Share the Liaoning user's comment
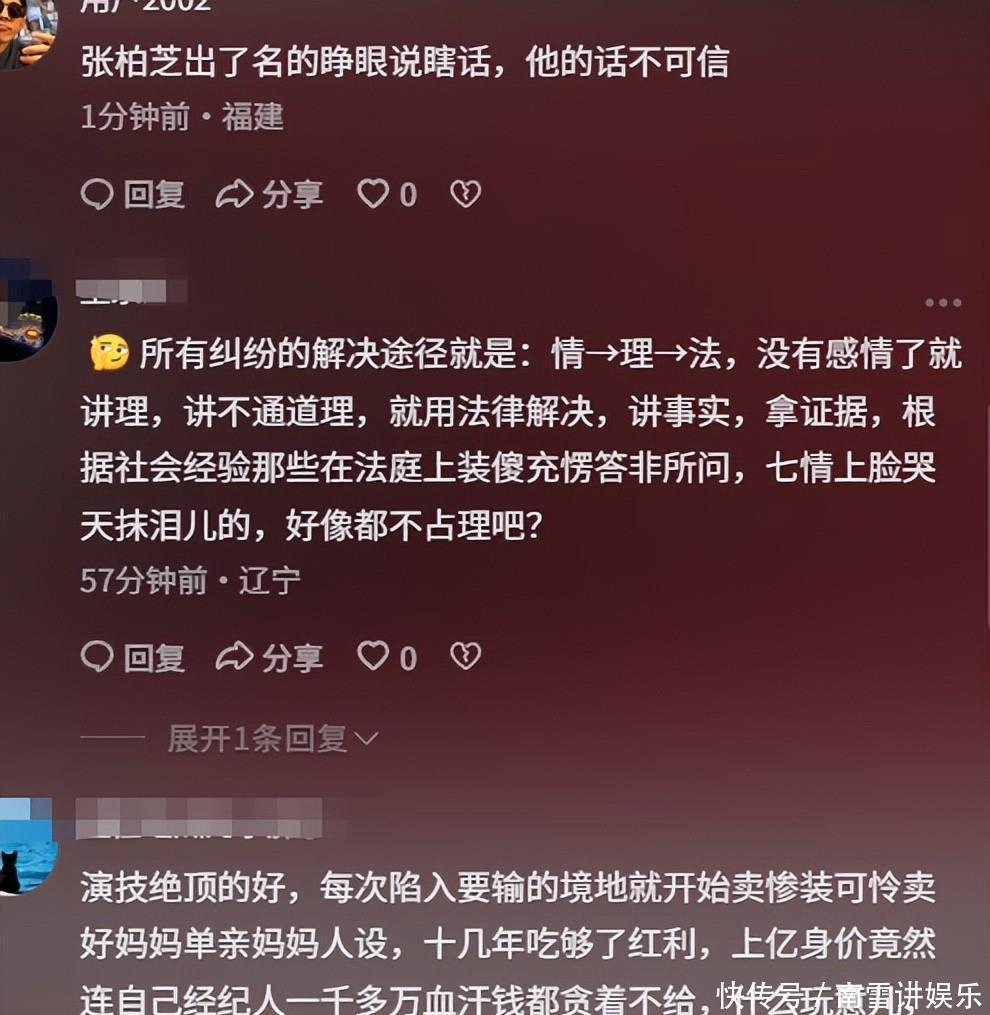Image resolution: width=990 pixels, height=1015 pixels. 269,658
